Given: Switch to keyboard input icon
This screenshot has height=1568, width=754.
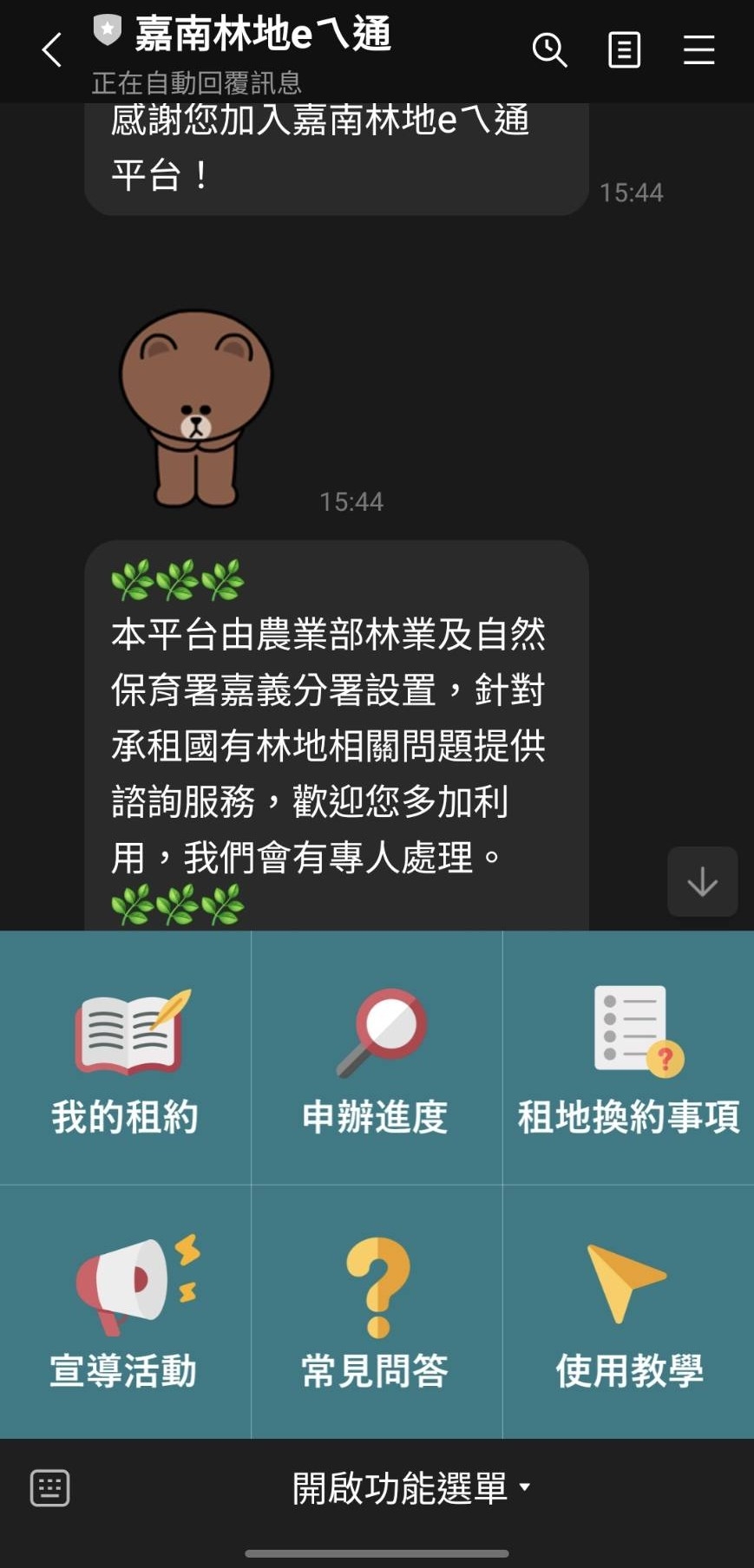Looking at the screenshot, I should pyautogui.click(x=50, y=1488).
